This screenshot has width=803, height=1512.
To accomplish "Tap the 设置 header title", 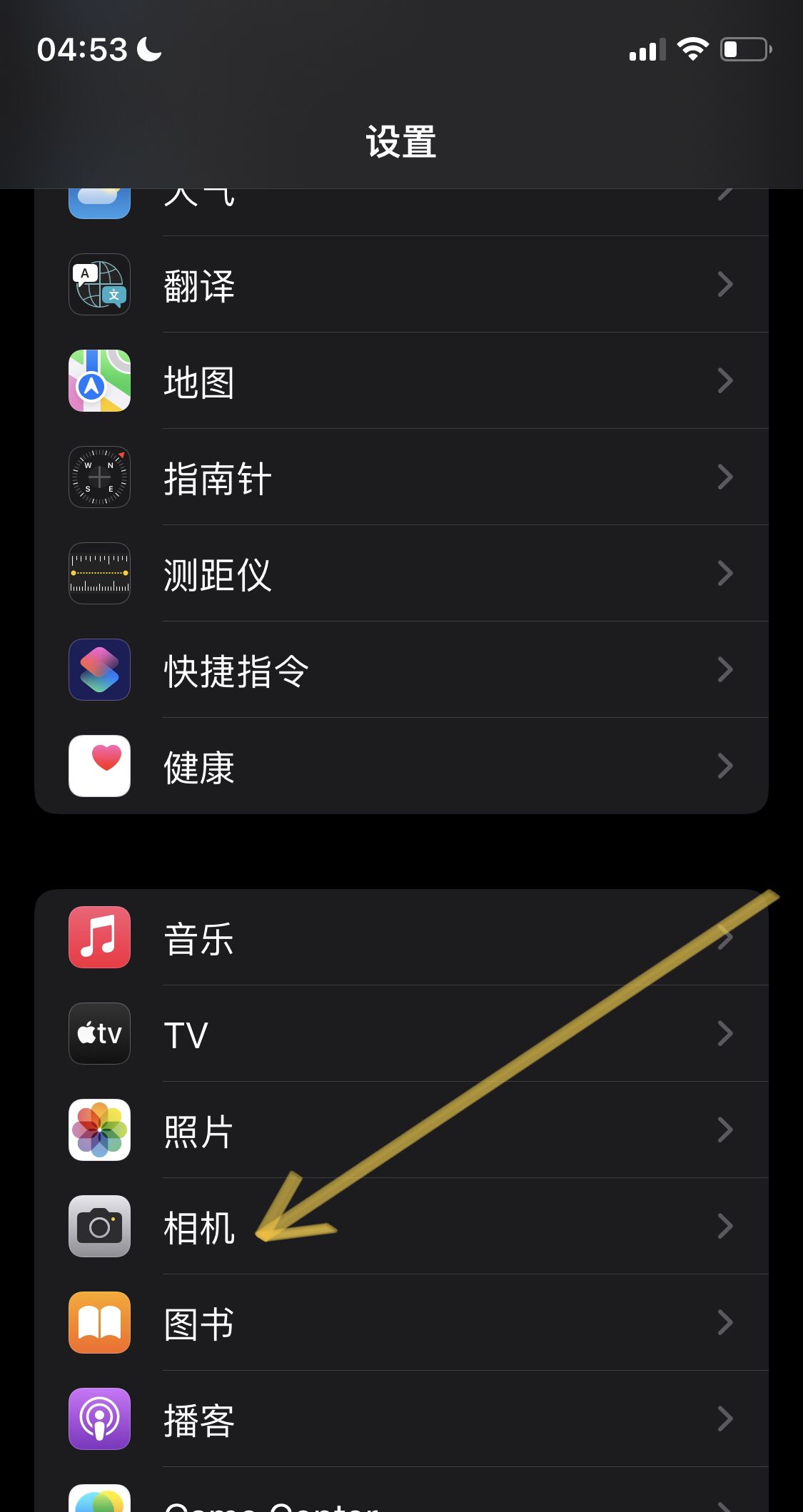I will (401, 142).
